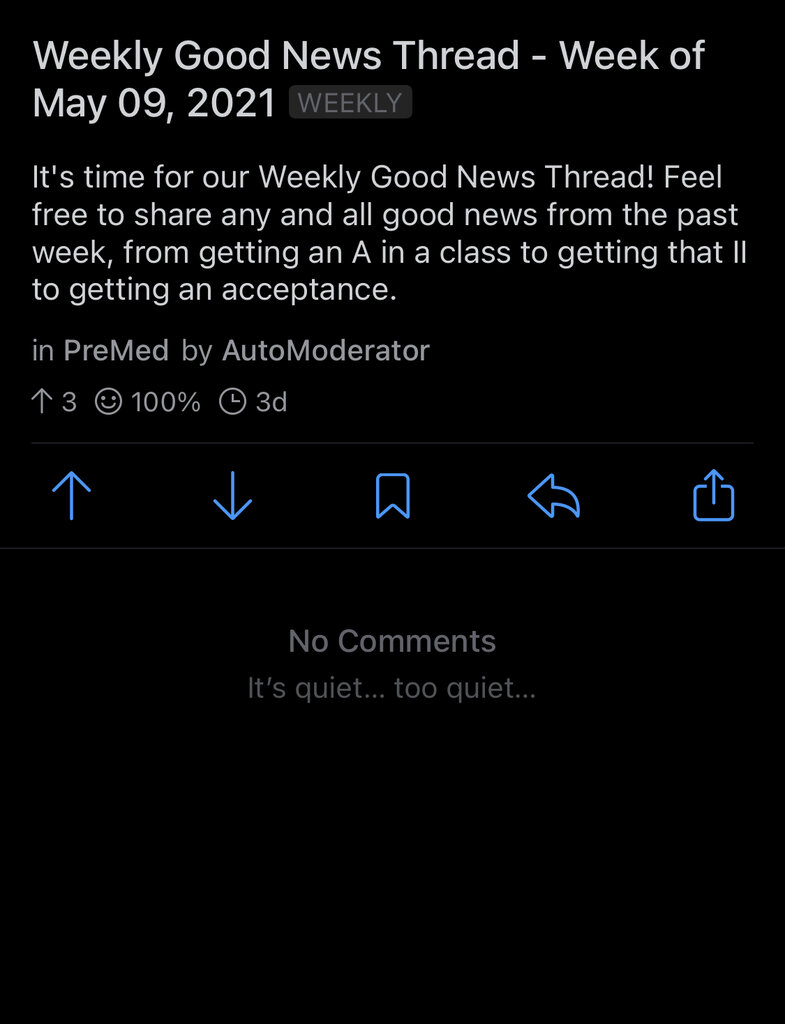
Task: Upvote the Weekly Good News Thread post
Action: pyautogui.click(x=72, y=496)
